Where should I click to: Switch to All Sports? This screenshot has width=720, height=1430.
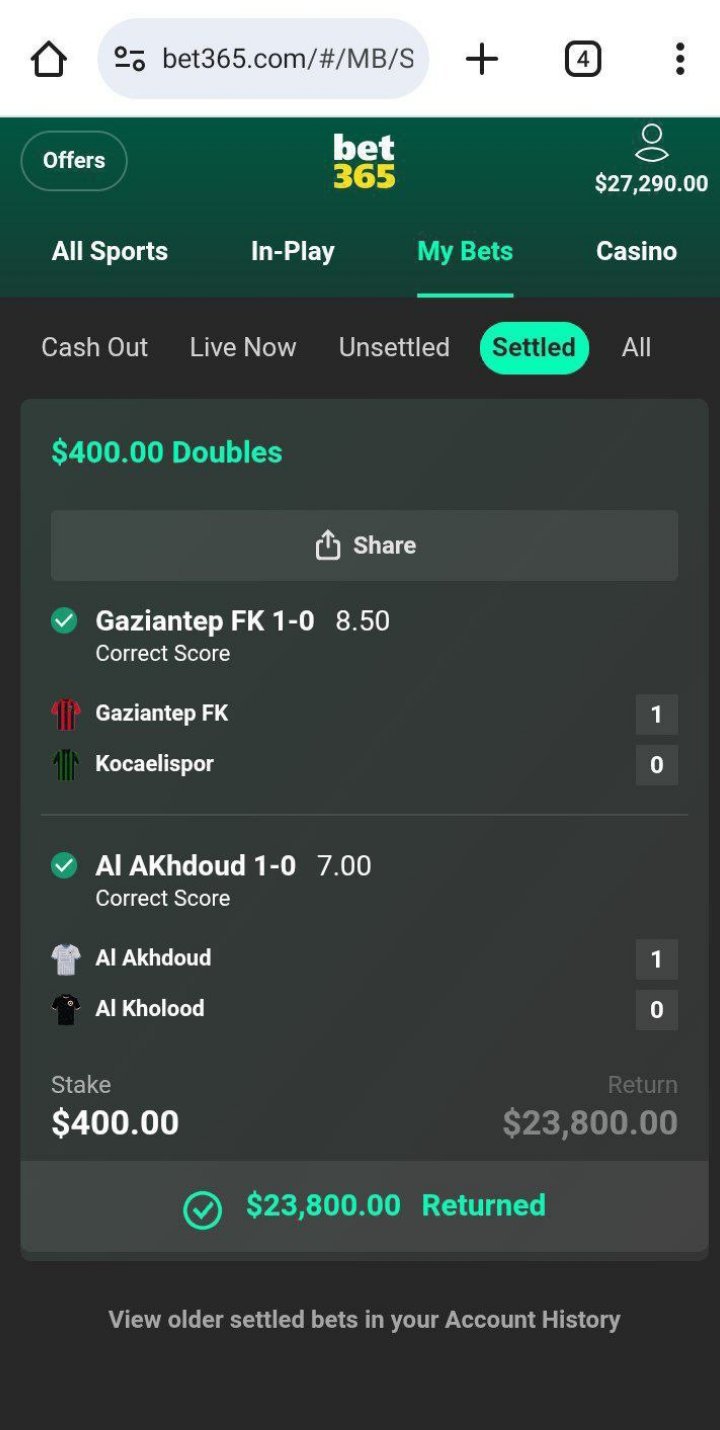click(x=110, y=251)
